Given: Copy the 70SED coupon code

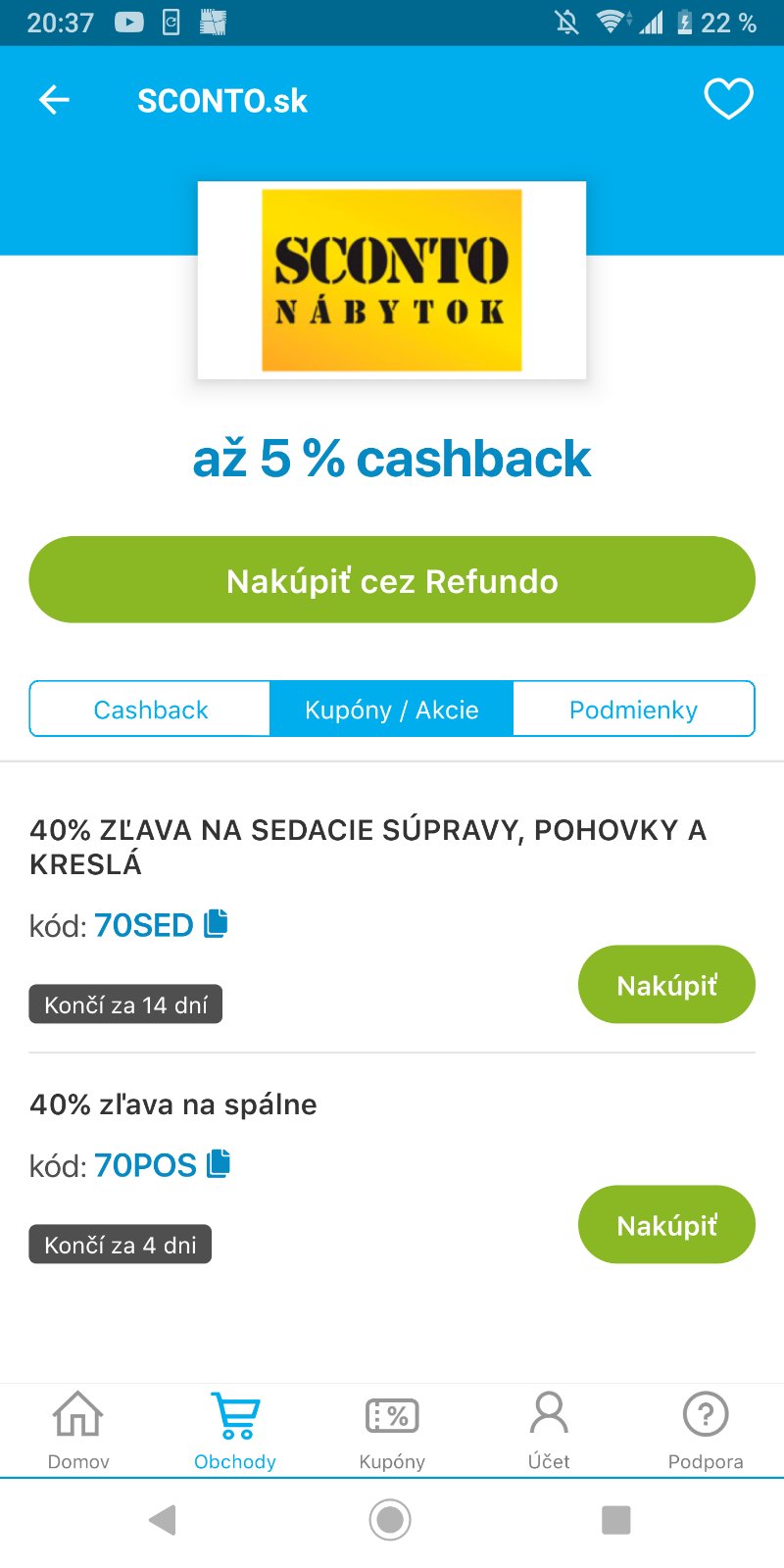Looking at the screenshot, I should click(x=216, y=923).
